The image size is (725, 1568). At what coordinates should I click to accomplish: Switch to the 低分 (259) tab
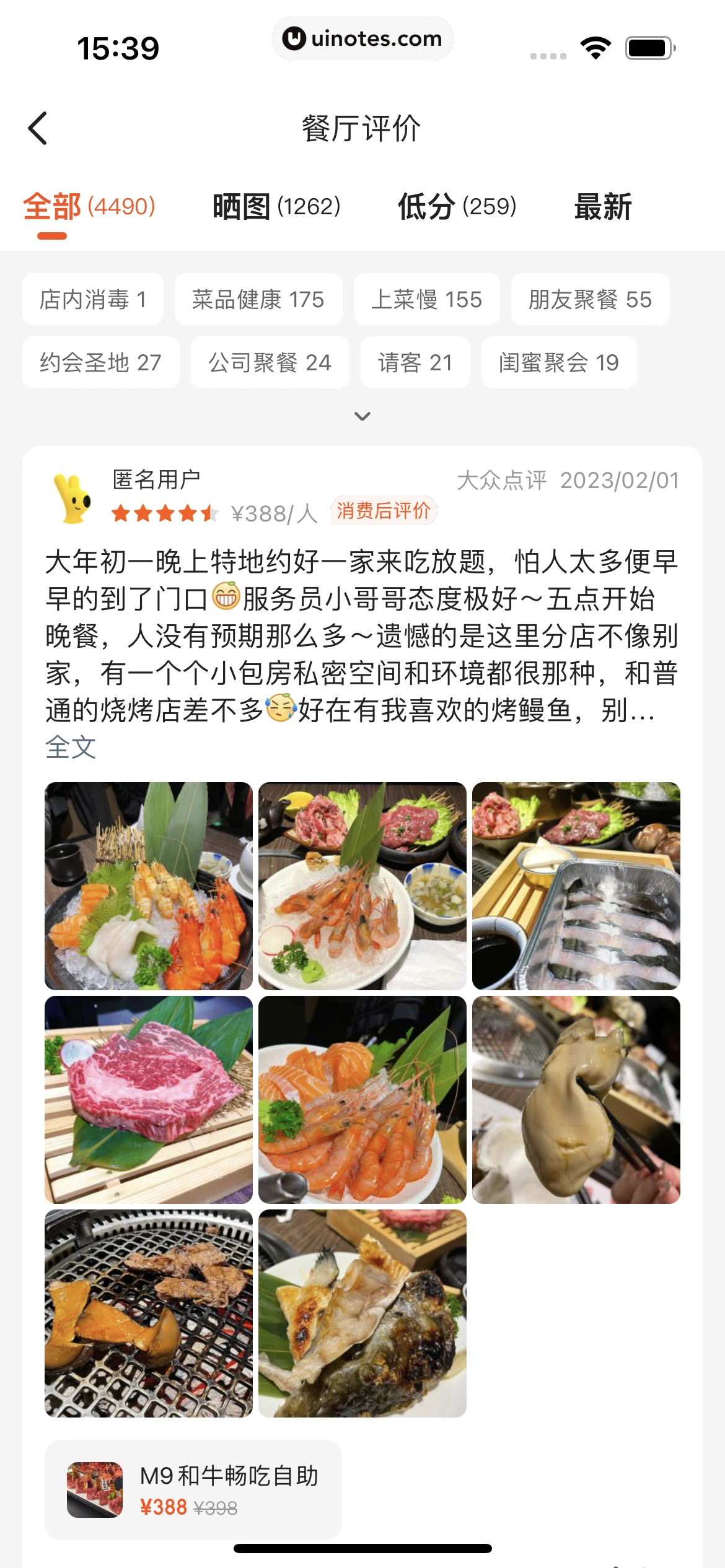coord(457,207)
